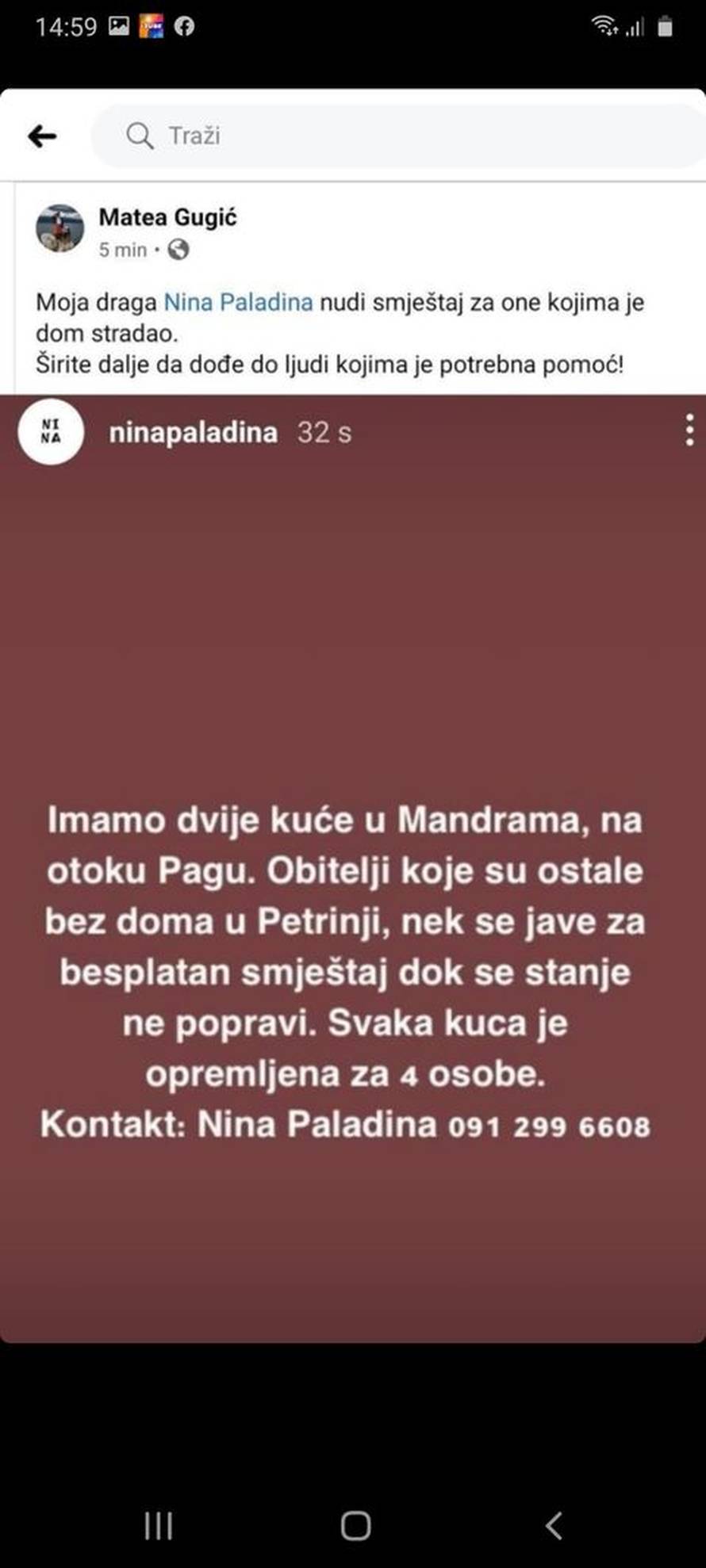
Task: Go to the home screen
Action: click(x=355, y=1525)
